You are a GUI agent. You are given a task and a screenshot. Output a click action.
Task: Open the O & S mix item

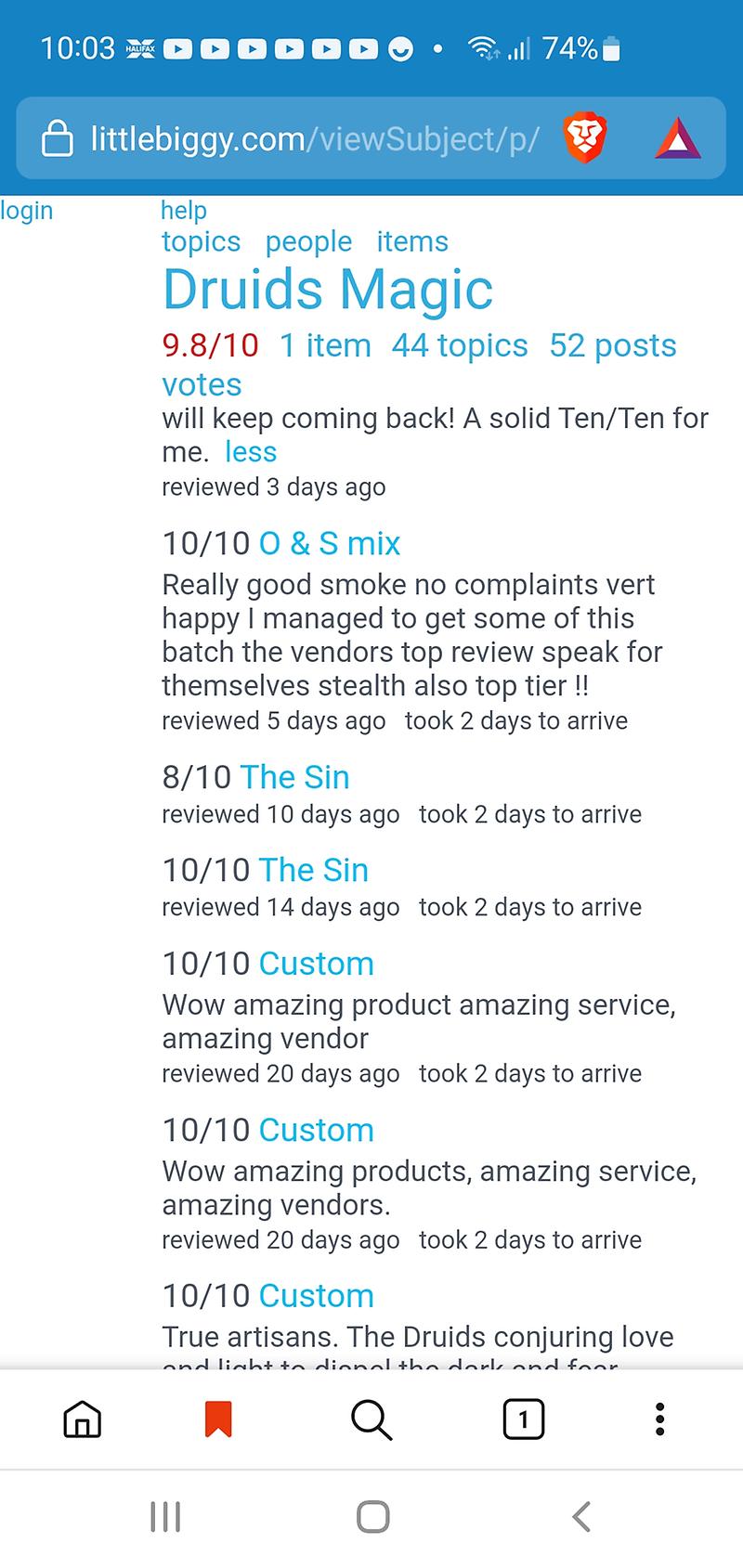(330, 543)
